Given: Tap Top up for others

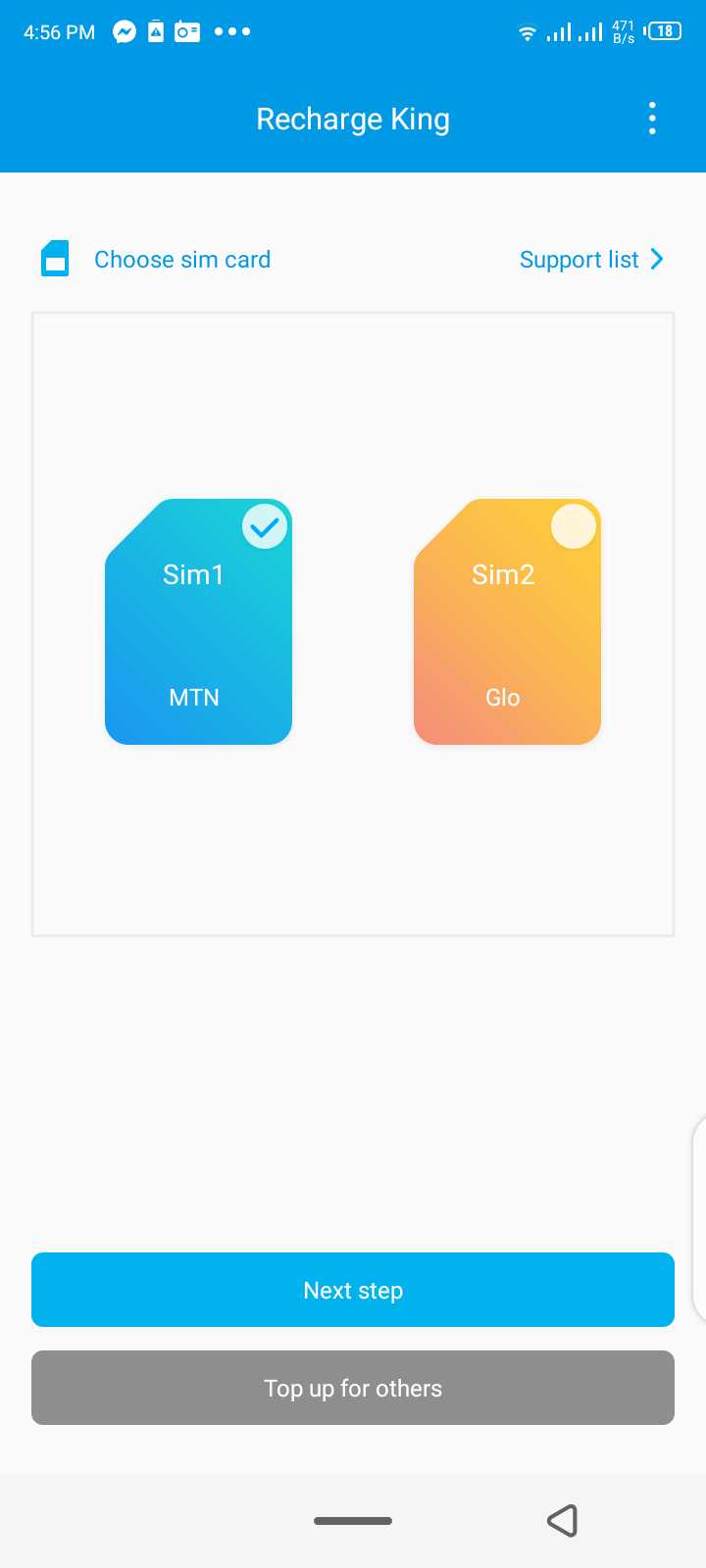Looking at the screenshot, I should (x=353, y=1388).
